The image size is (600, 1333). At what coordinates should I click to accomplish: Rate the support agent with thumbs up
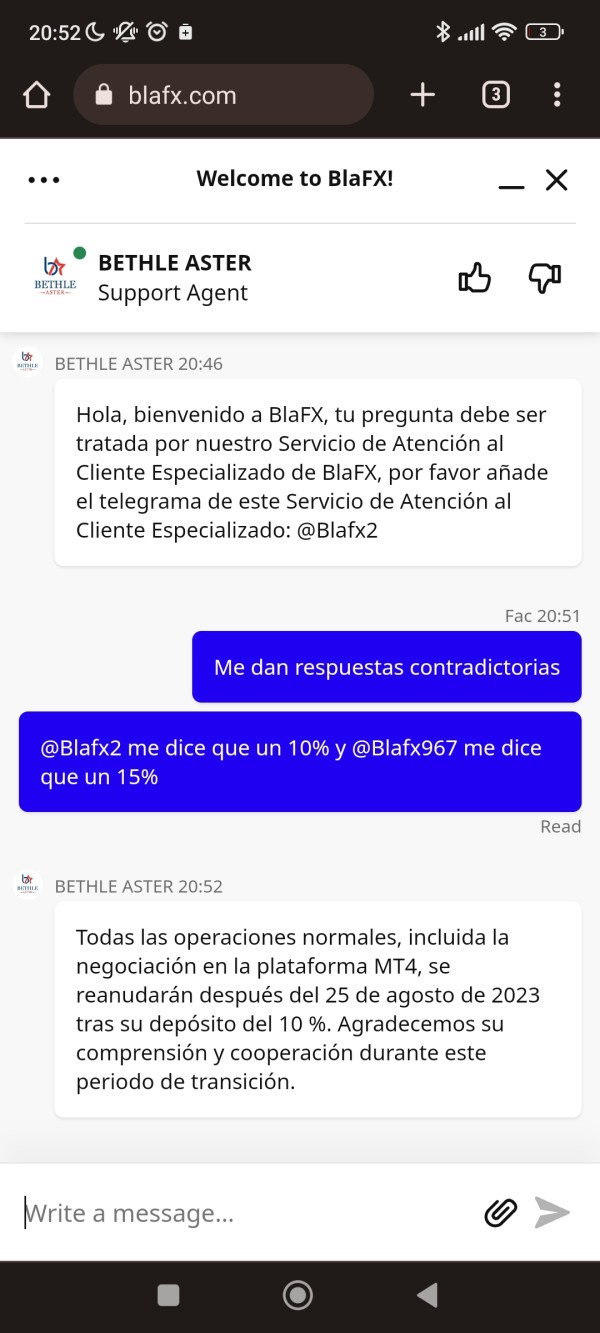tap(475, 278)
